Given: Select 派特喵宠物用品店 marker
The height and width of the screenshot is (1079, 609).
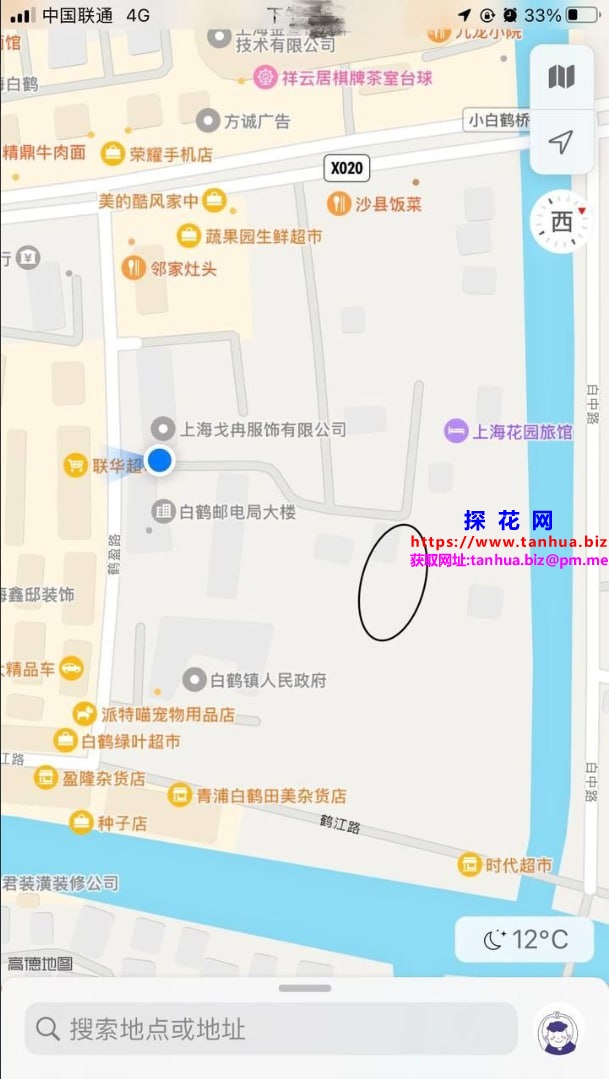Looking at the screenshot, I should [85, 714].
